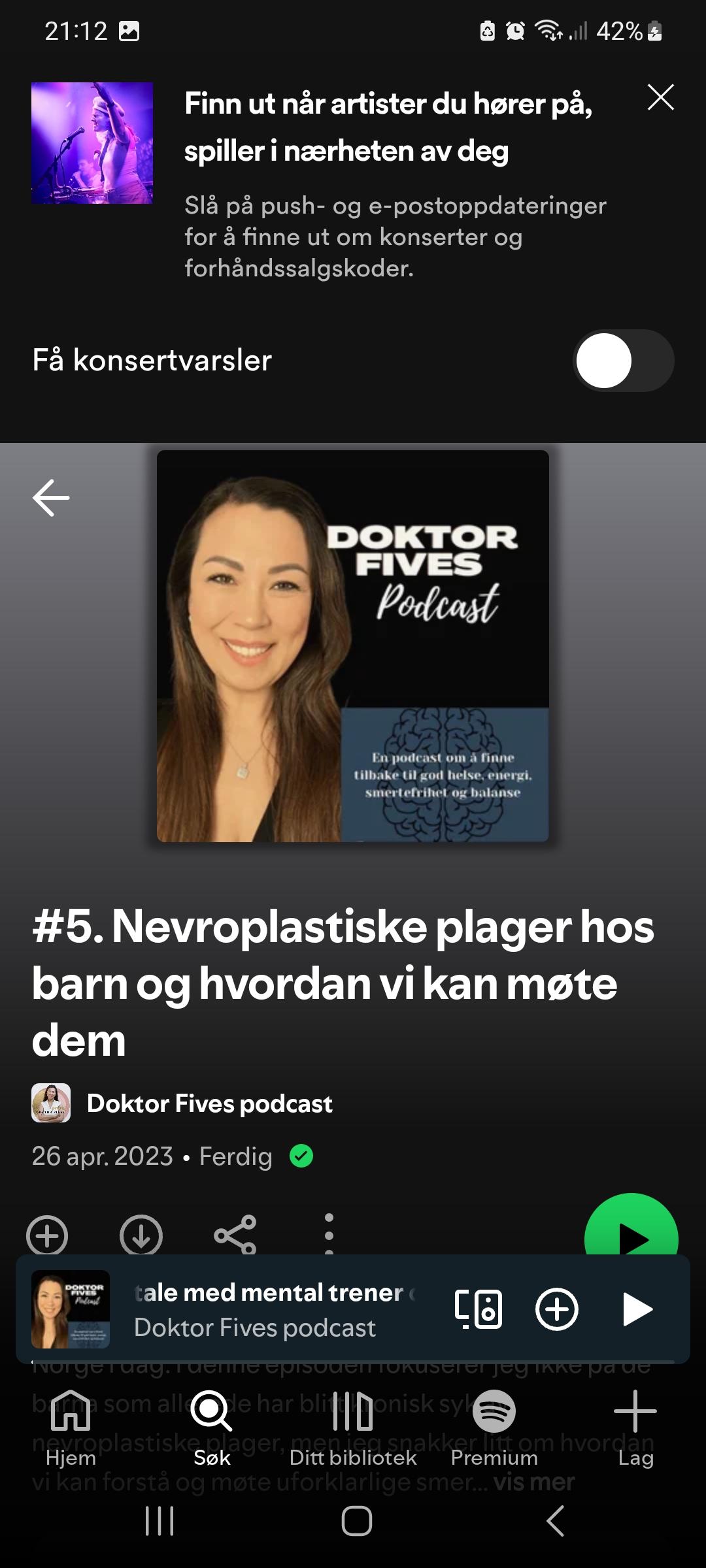Dismiss the concert alerts banner
Image resolution: width=706 pixels, height=1568 pixels.
[x=660, y=98]
